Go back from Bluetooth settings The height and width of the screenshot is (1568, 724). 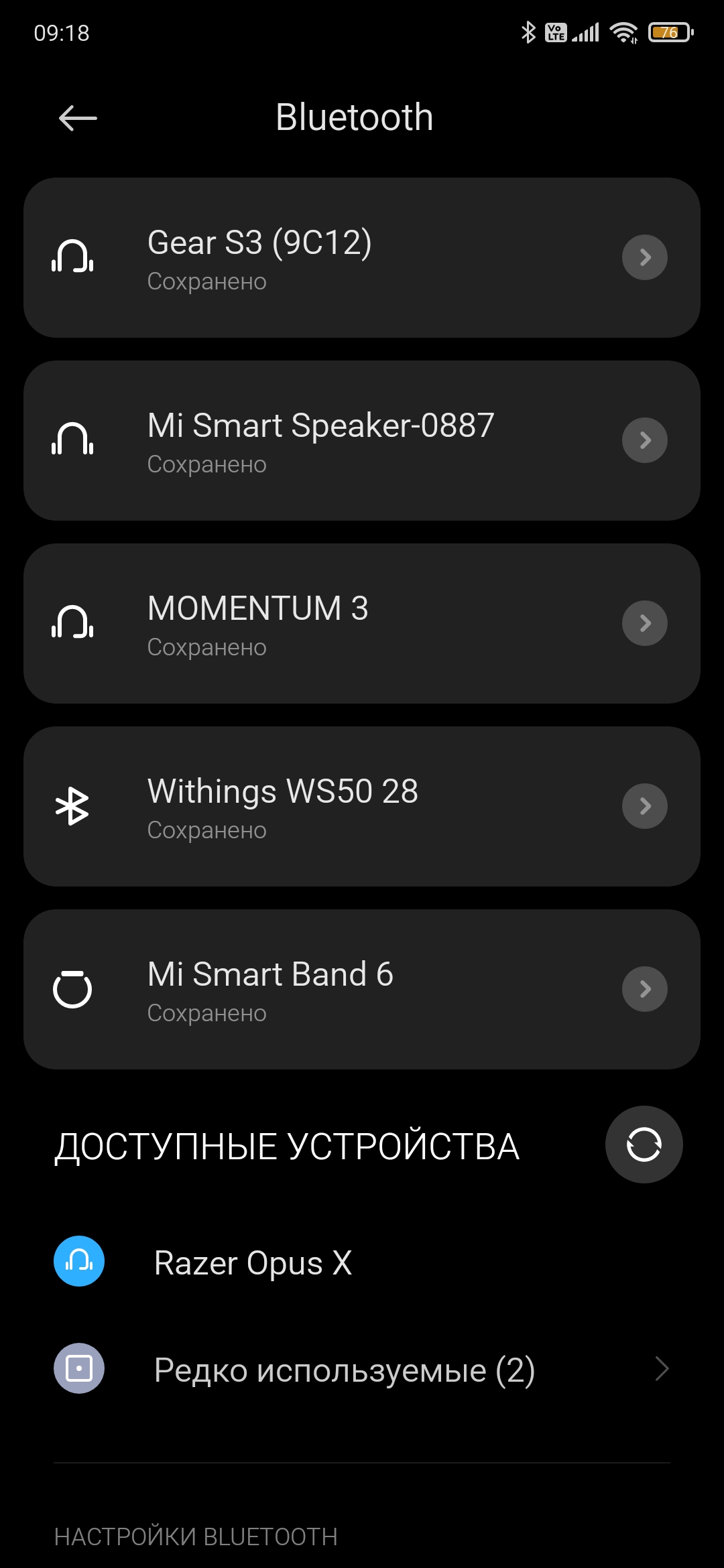(x=78, y=119)
